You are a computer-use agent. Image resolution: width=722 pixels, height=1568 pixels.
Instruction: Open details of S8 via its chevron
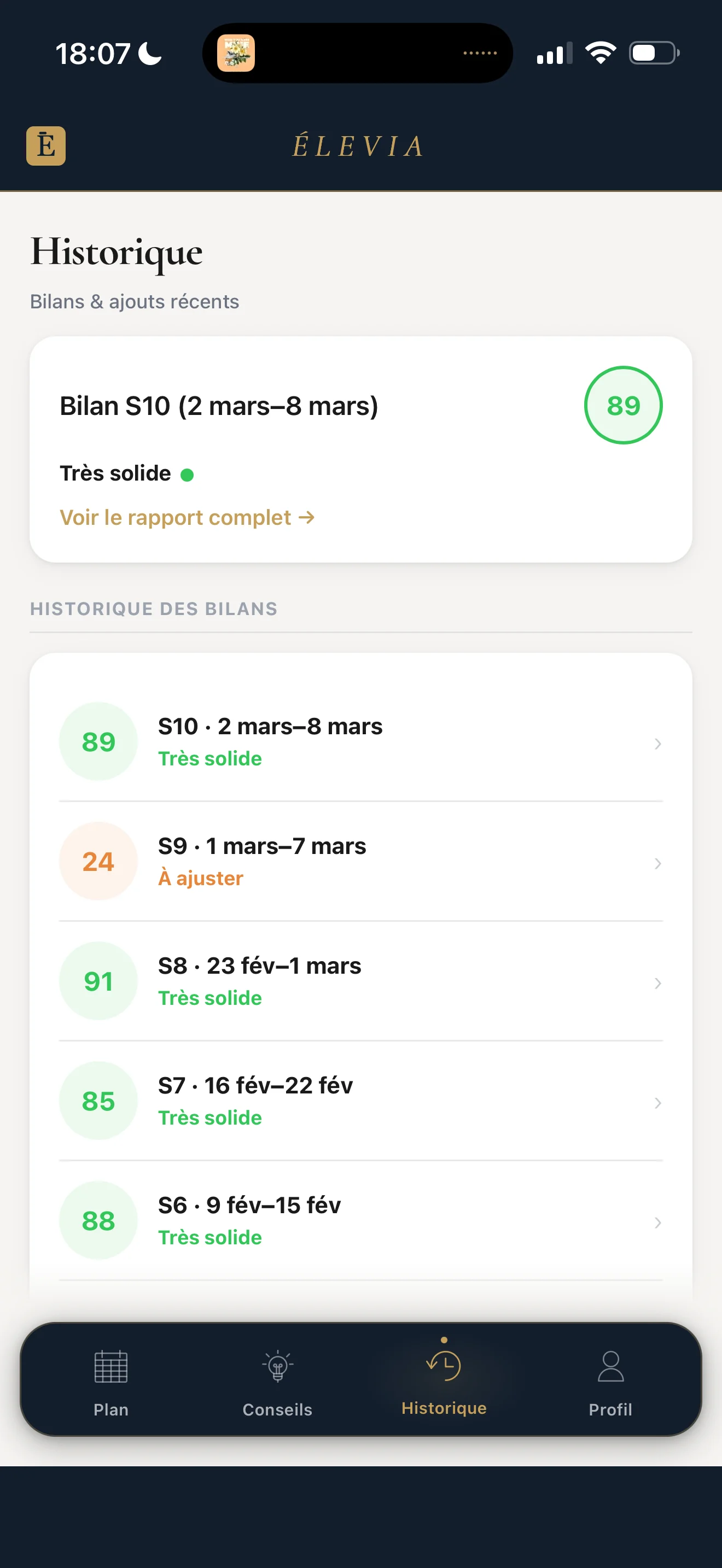tap(658, 982)
